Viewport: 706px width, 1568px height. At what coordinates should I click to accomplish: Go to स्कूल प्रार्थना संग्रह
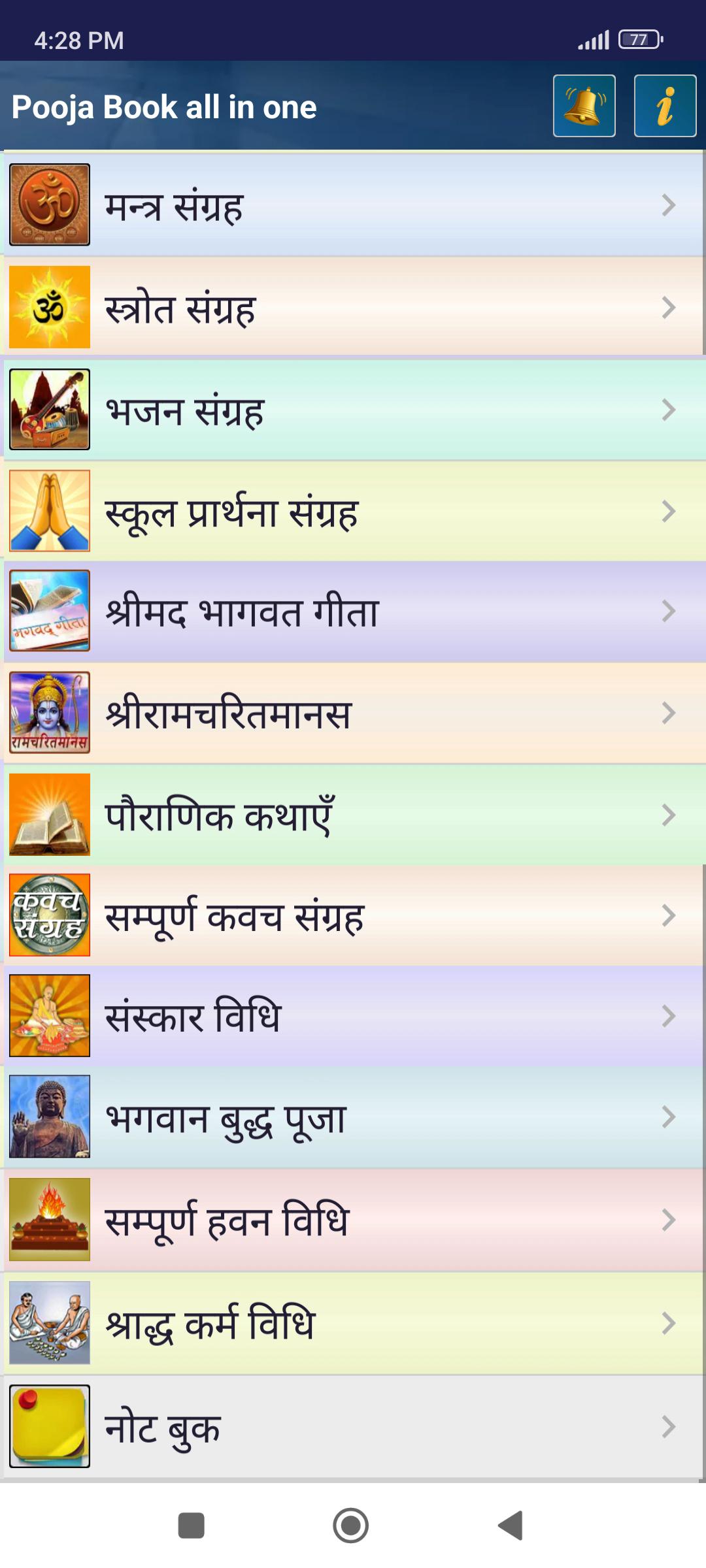(353, 512)
